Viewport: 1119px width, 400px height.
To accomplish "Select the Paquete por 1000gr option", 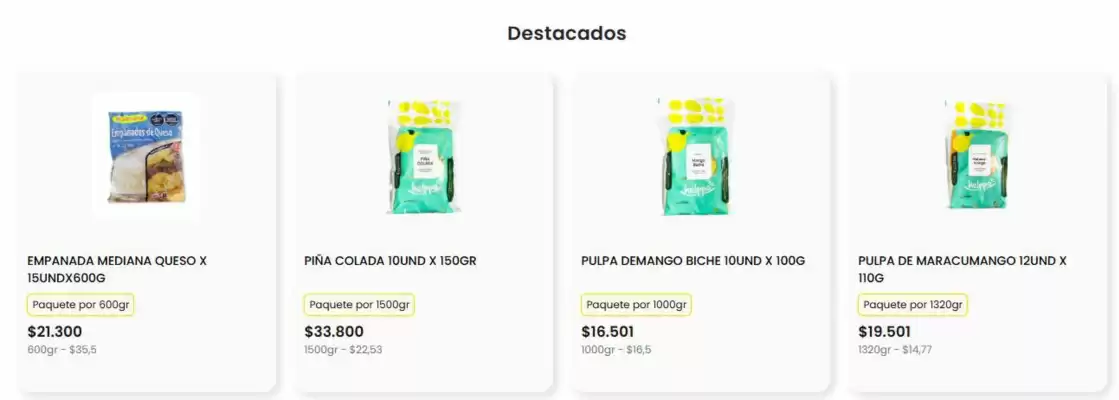I will (x=636, y=305).
